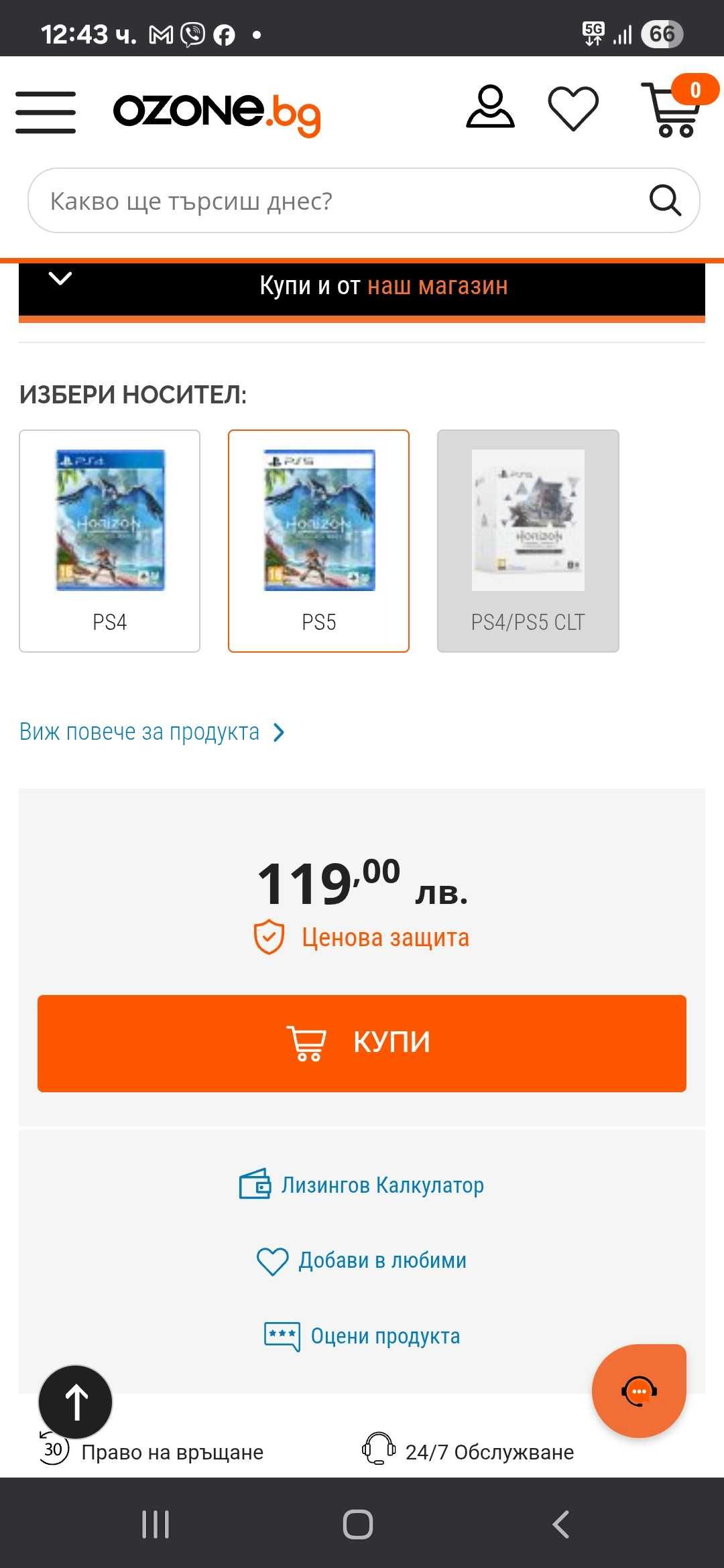
Task: Go back using system back button
Action: pyautogui.click(x=561, y=1524)
